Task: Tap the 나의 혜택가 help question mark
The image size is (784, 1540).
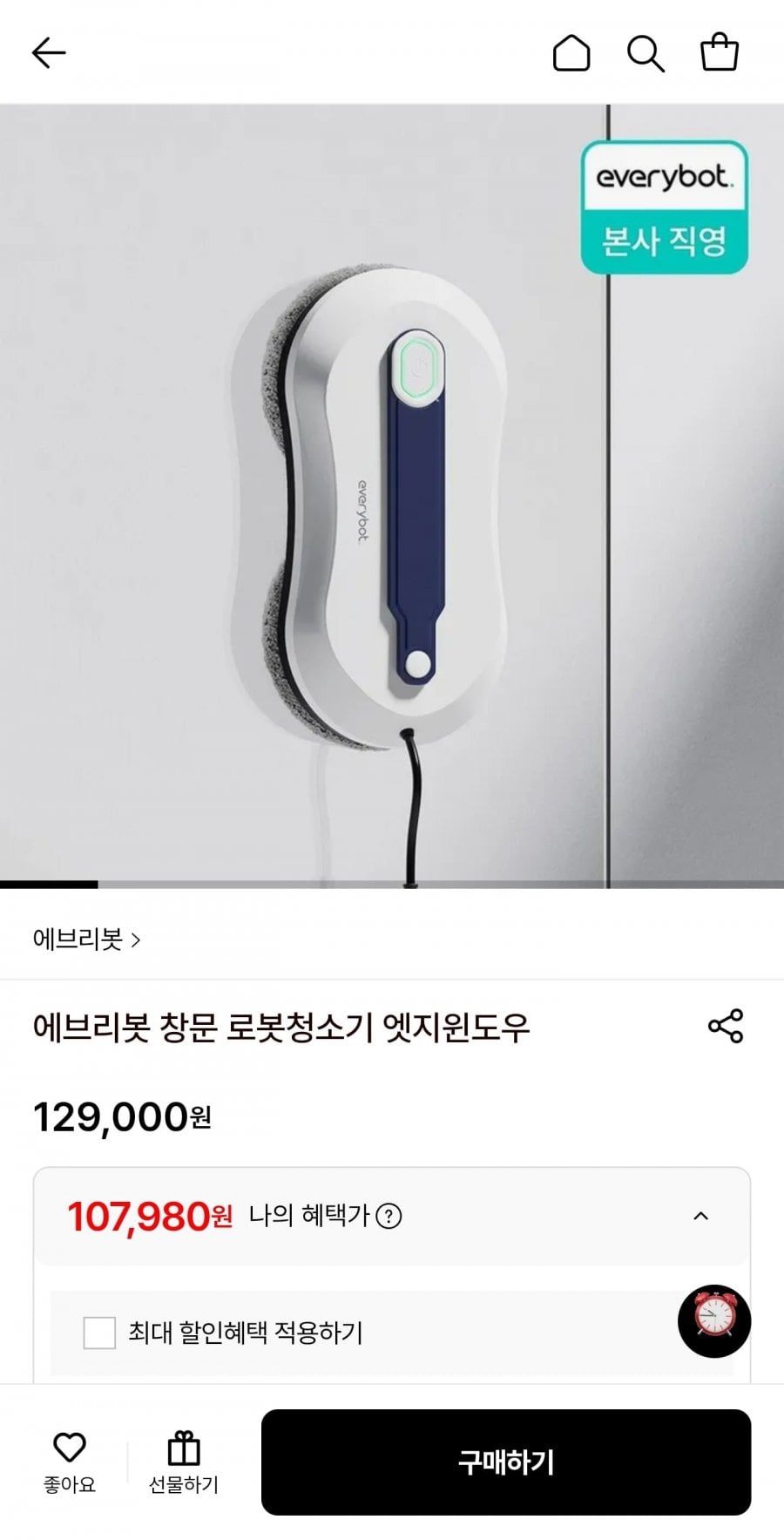Action: click(389, 1216)
